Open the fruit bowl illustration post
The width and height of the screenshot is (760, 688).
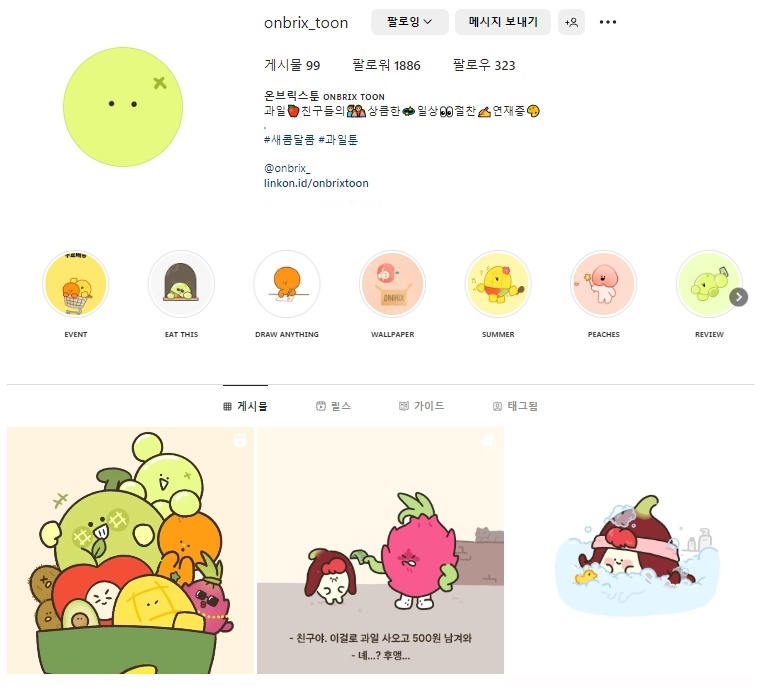tap(130, 550)
